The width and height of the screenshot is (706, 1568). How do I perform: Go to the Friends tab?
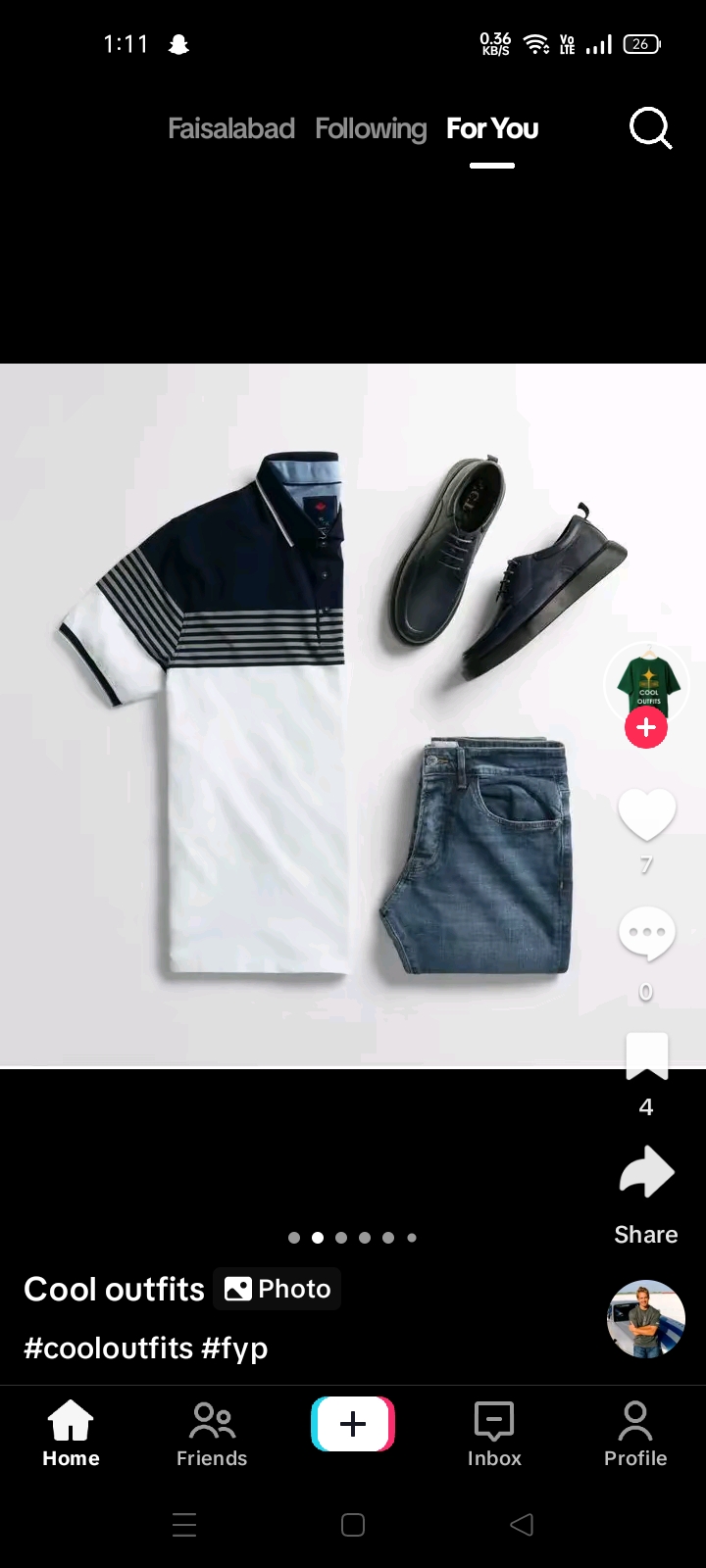212,1434
